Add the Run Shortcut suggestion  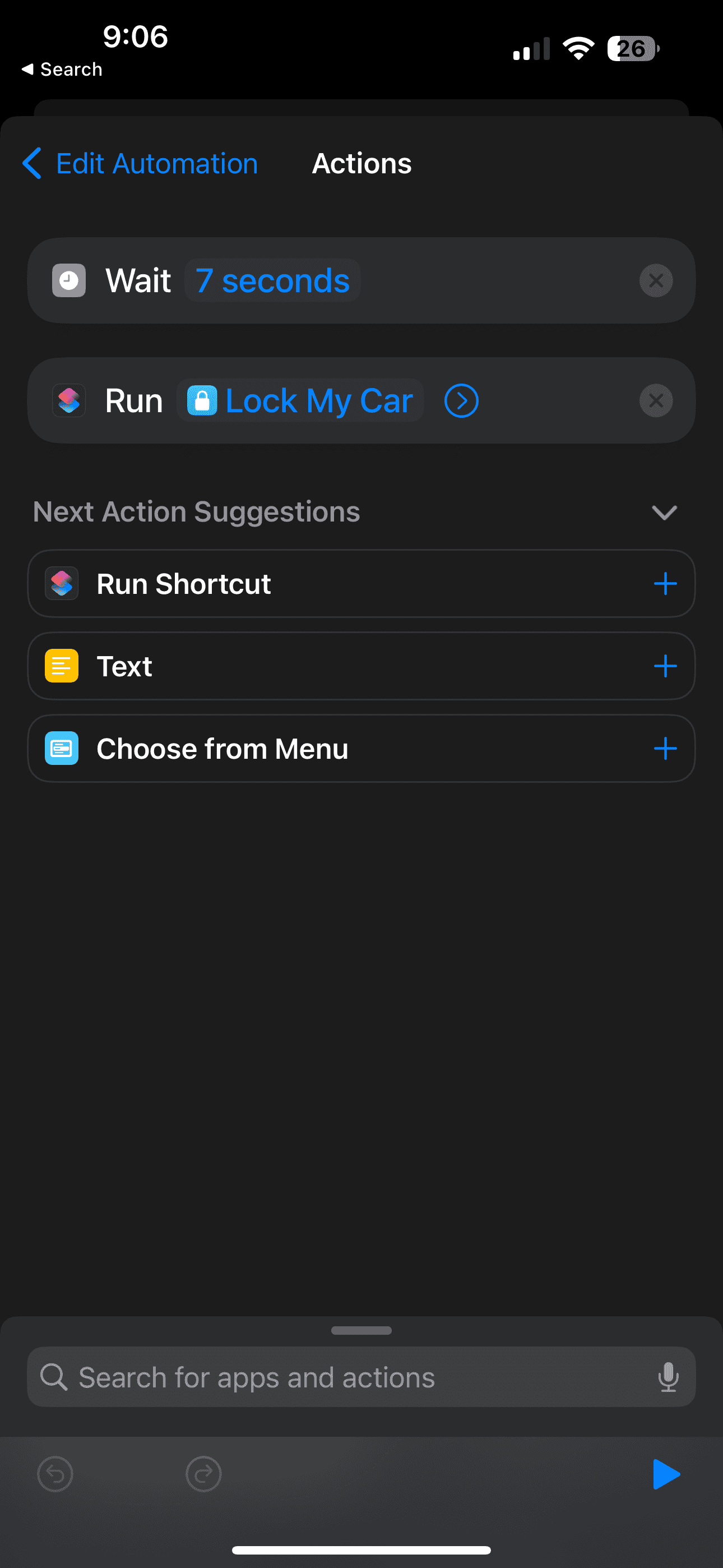coord(665,584)
